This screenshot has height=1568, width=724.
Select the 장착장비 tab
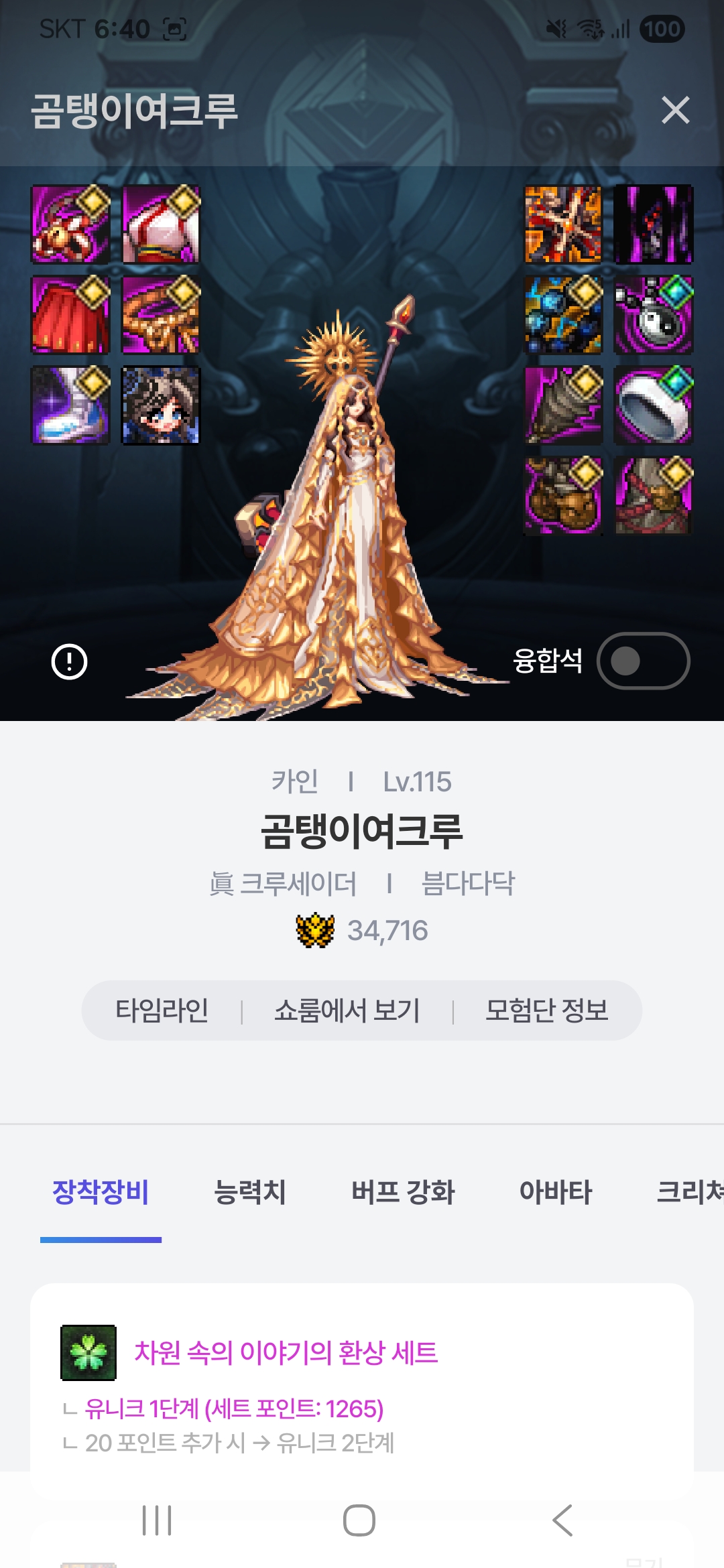pos(101,1193)
